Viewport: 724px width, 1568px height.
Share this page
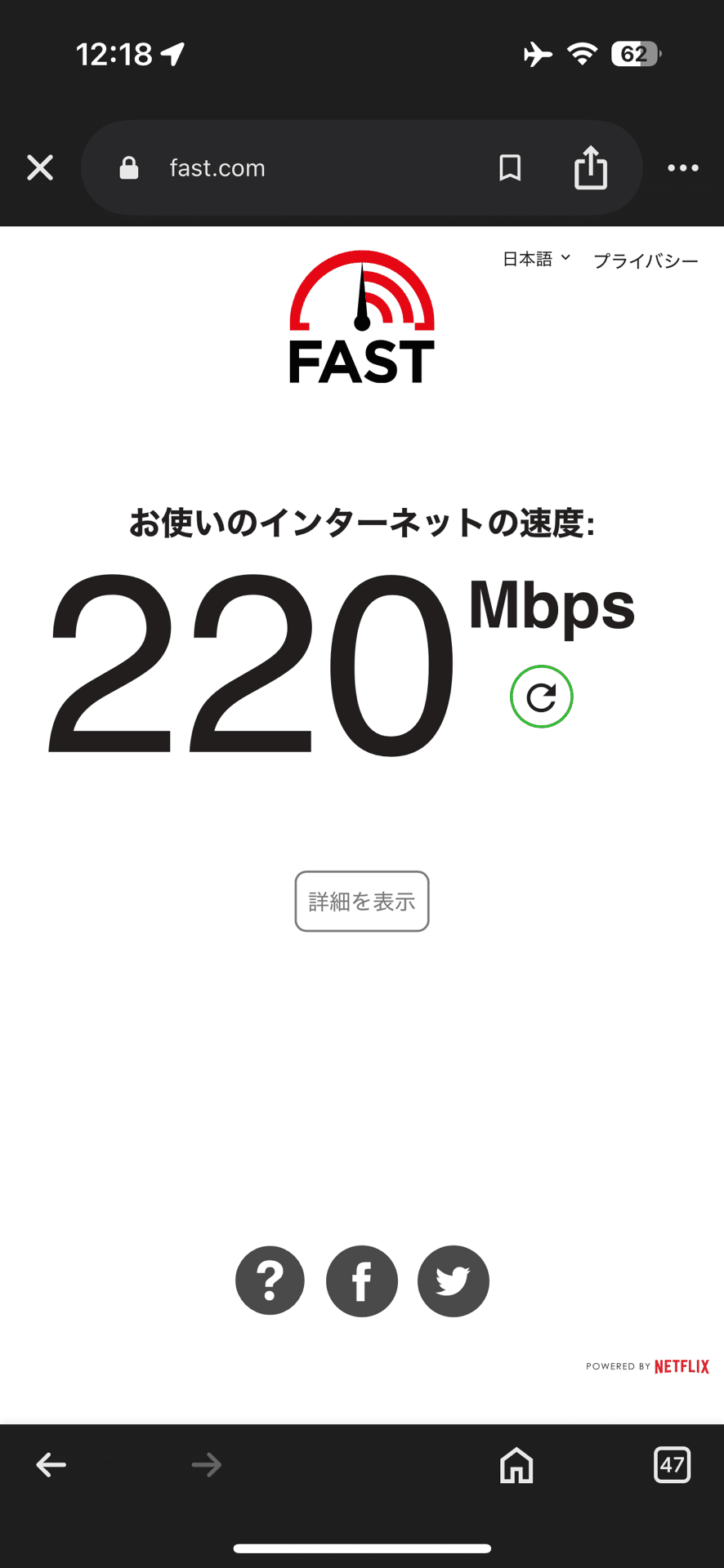(x=590, y=168)
